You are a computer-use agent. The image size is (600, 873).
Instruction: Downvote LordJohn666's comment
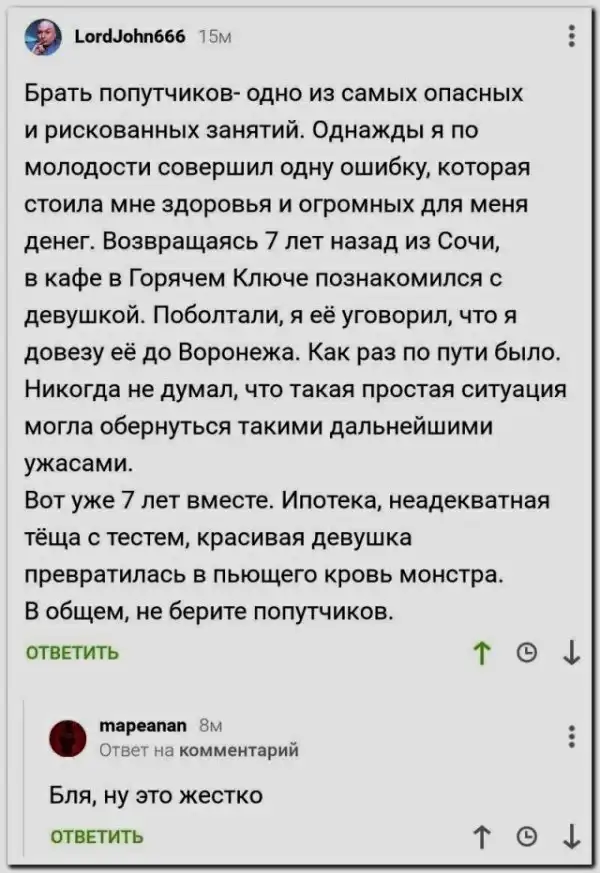[570, 653]
